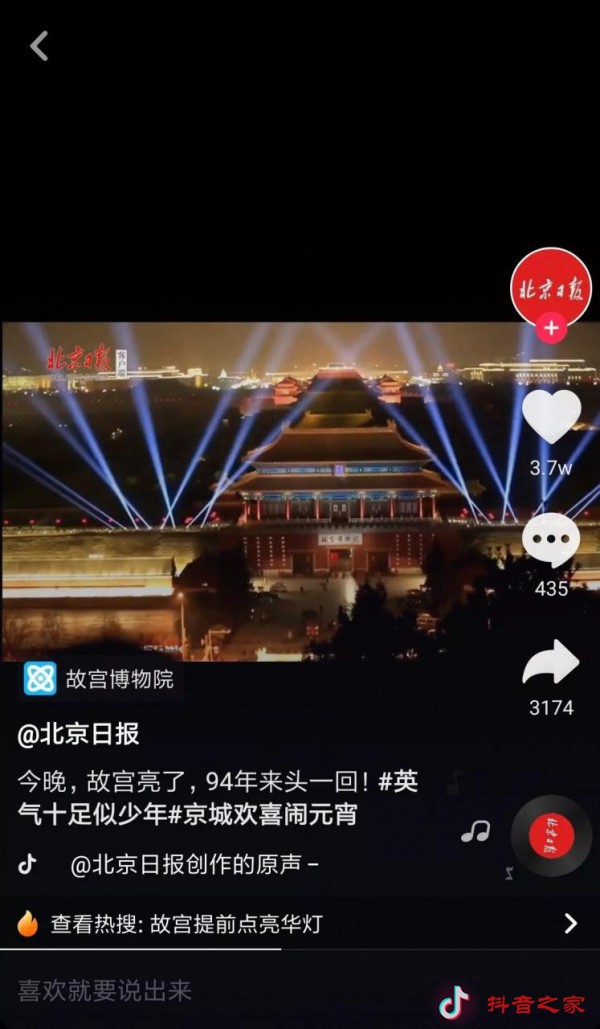
Task: Open the 北京日报 profile avatar
Action: pos(551,288)
